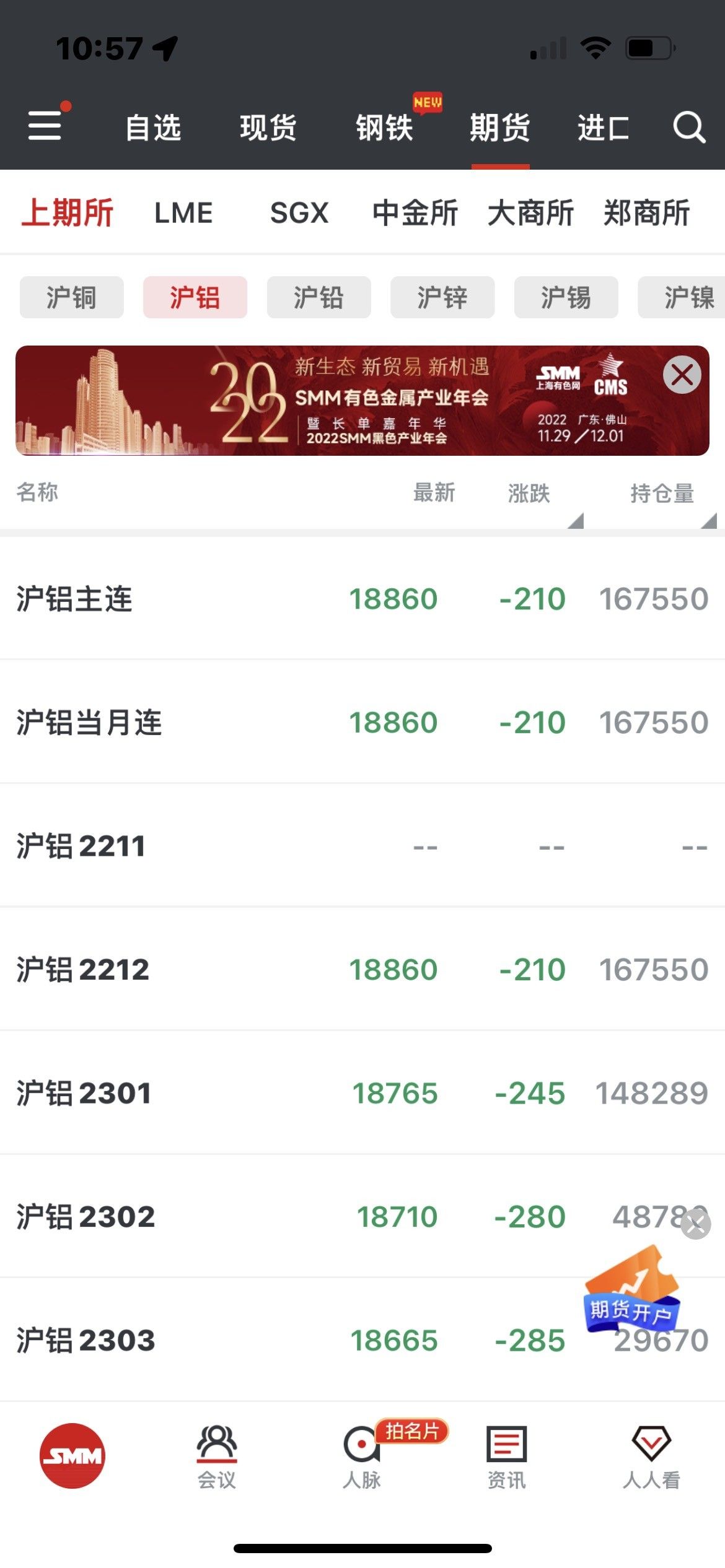725x1568 pixels.
Task: Switch to the 自选 tab
Action: click(153, 128)
